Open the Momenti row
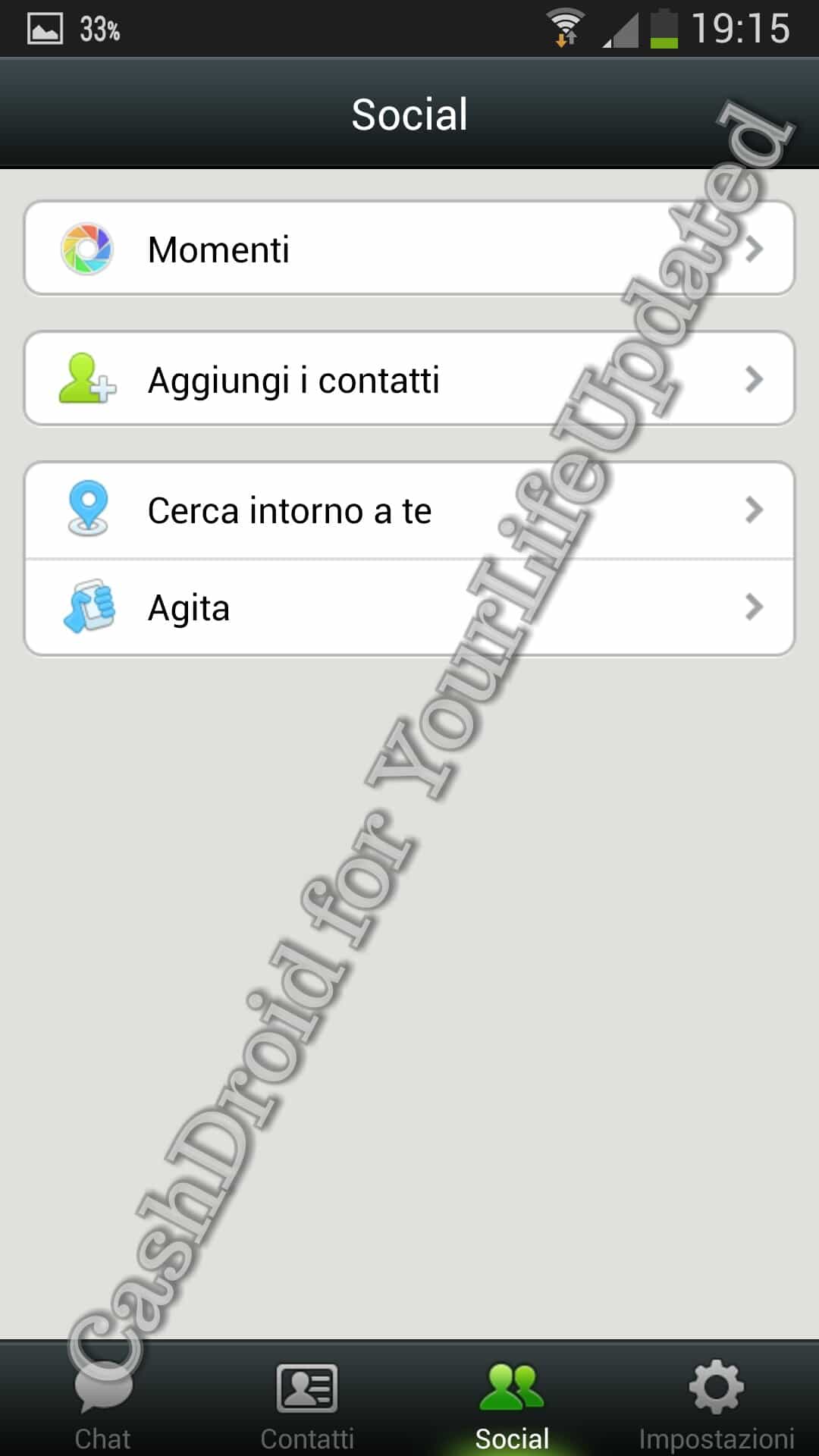819x1456 pixels. pyautogui.click(x=409, y=249)
